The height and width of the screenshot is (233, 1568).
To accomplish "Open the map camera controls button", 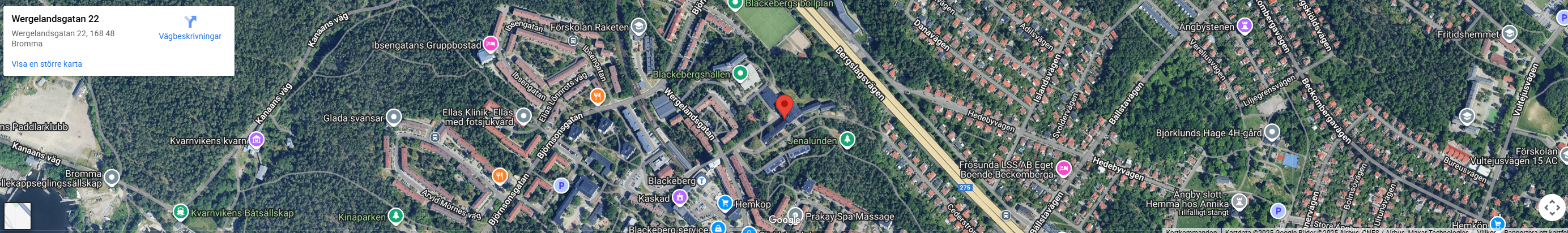I will 1551,208.
